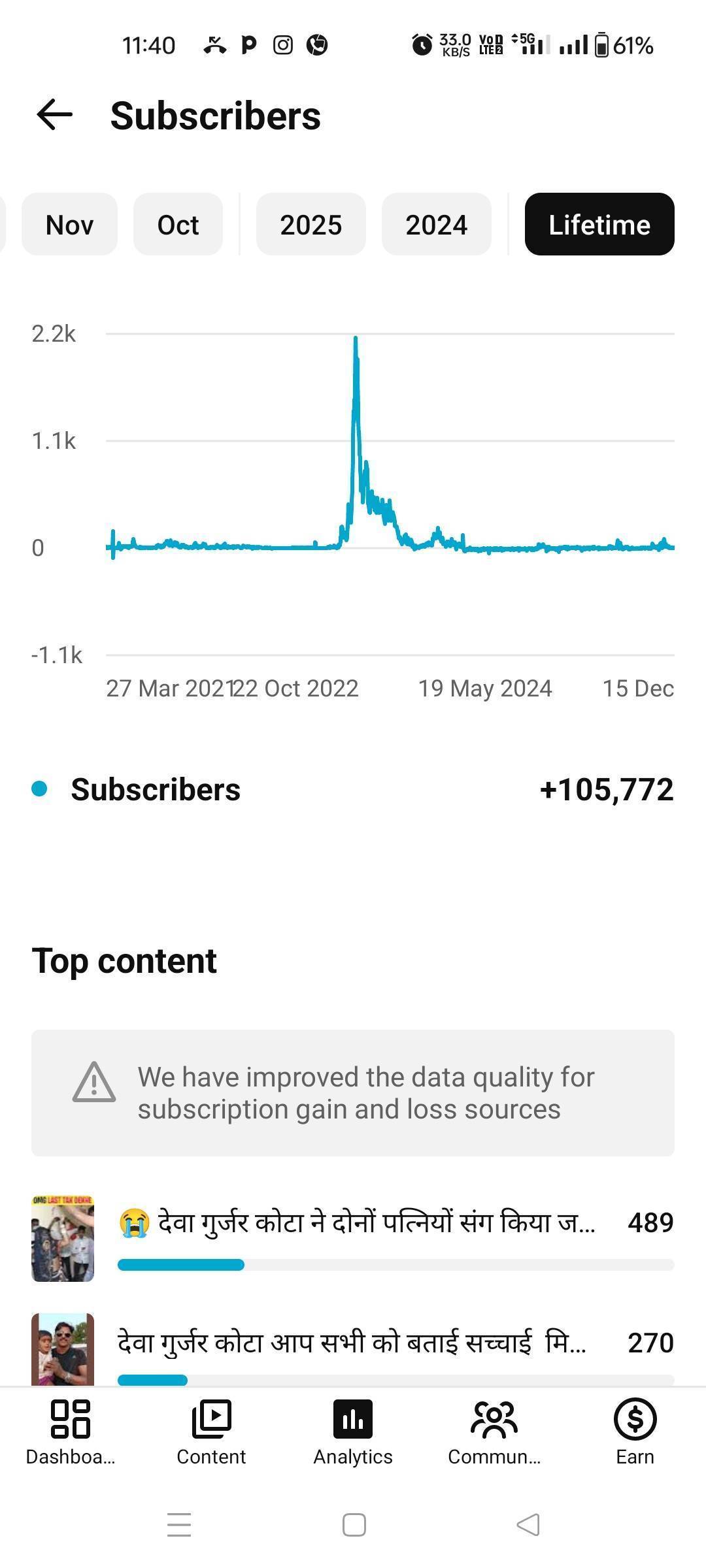This screenshot has height=1568, width=706.
Task: Open the video with 270 subscribers
Action: pyautogui.click(x=353, y=1343)
